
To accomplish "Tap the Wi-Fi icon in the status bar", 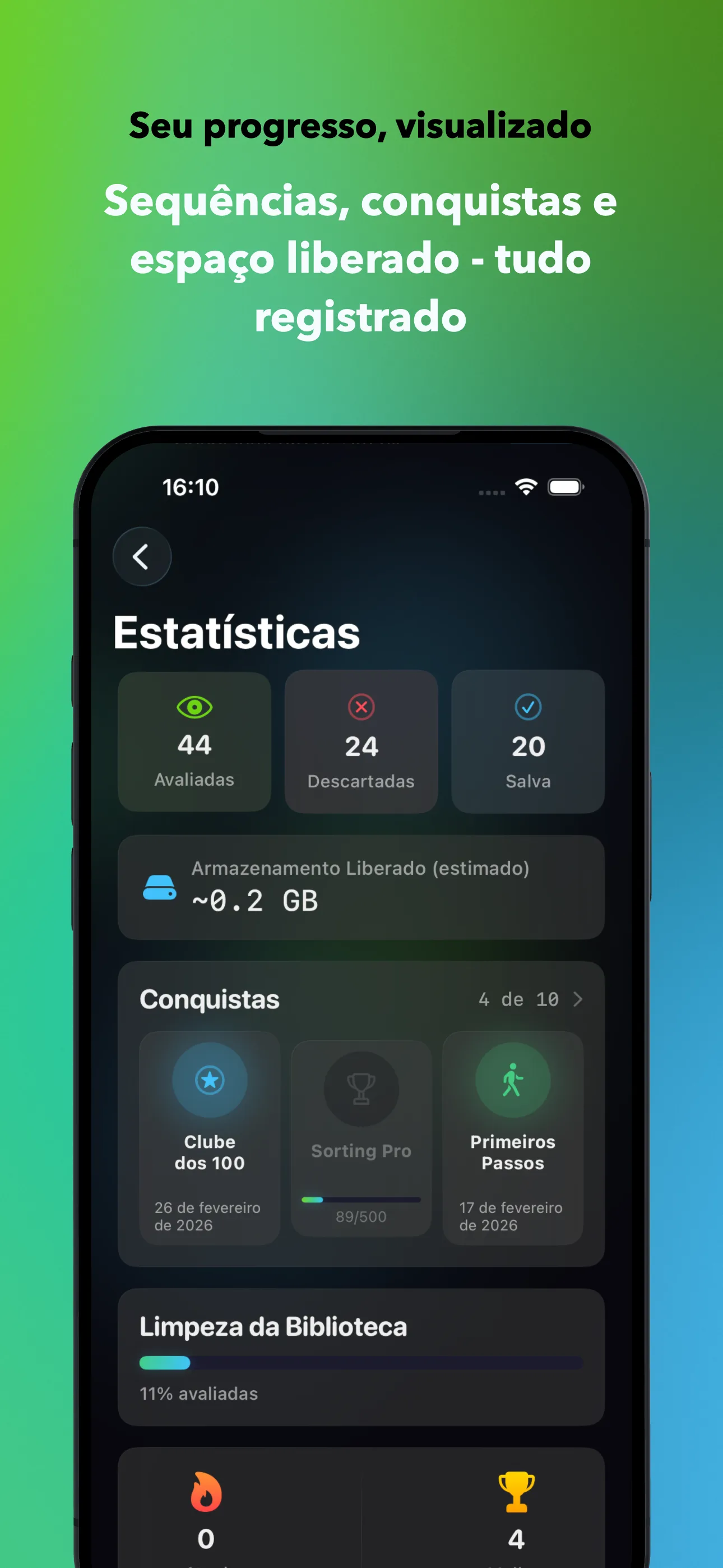I will (526, 487).
